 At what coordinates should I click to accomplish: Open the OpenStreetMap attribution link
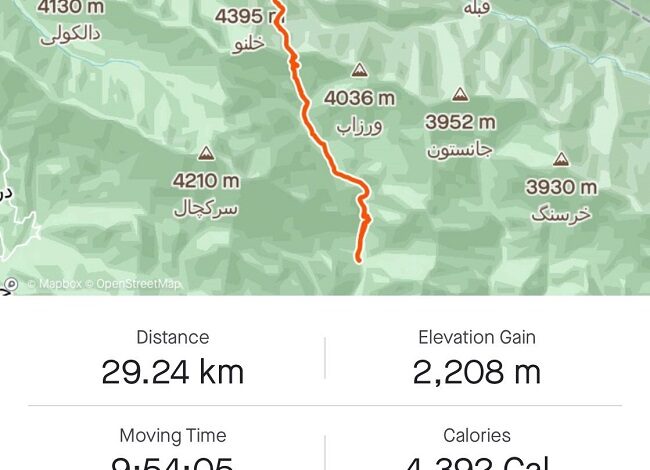137,284
